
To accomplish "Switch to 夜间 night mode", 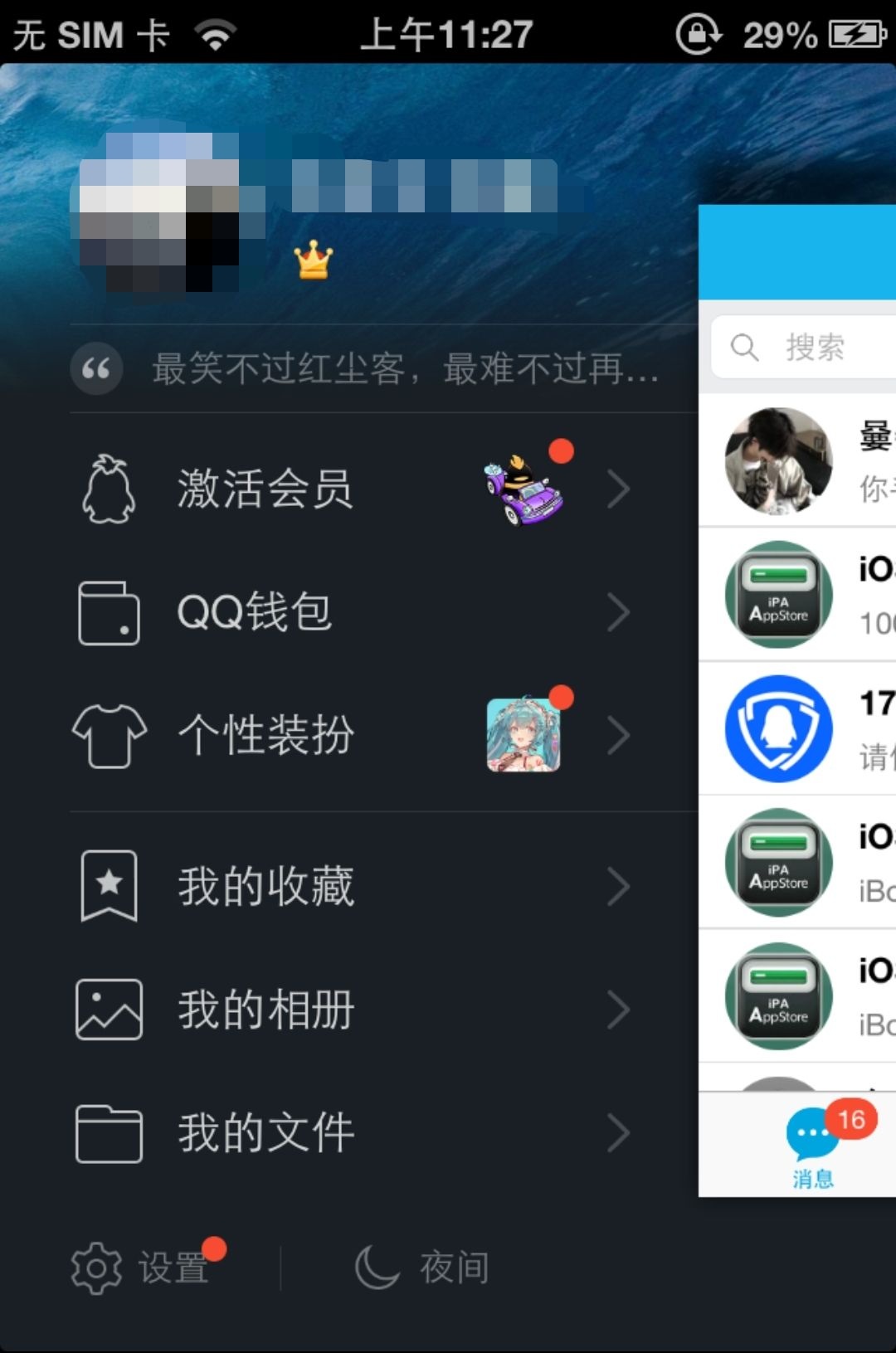I will click(423, 1268).
